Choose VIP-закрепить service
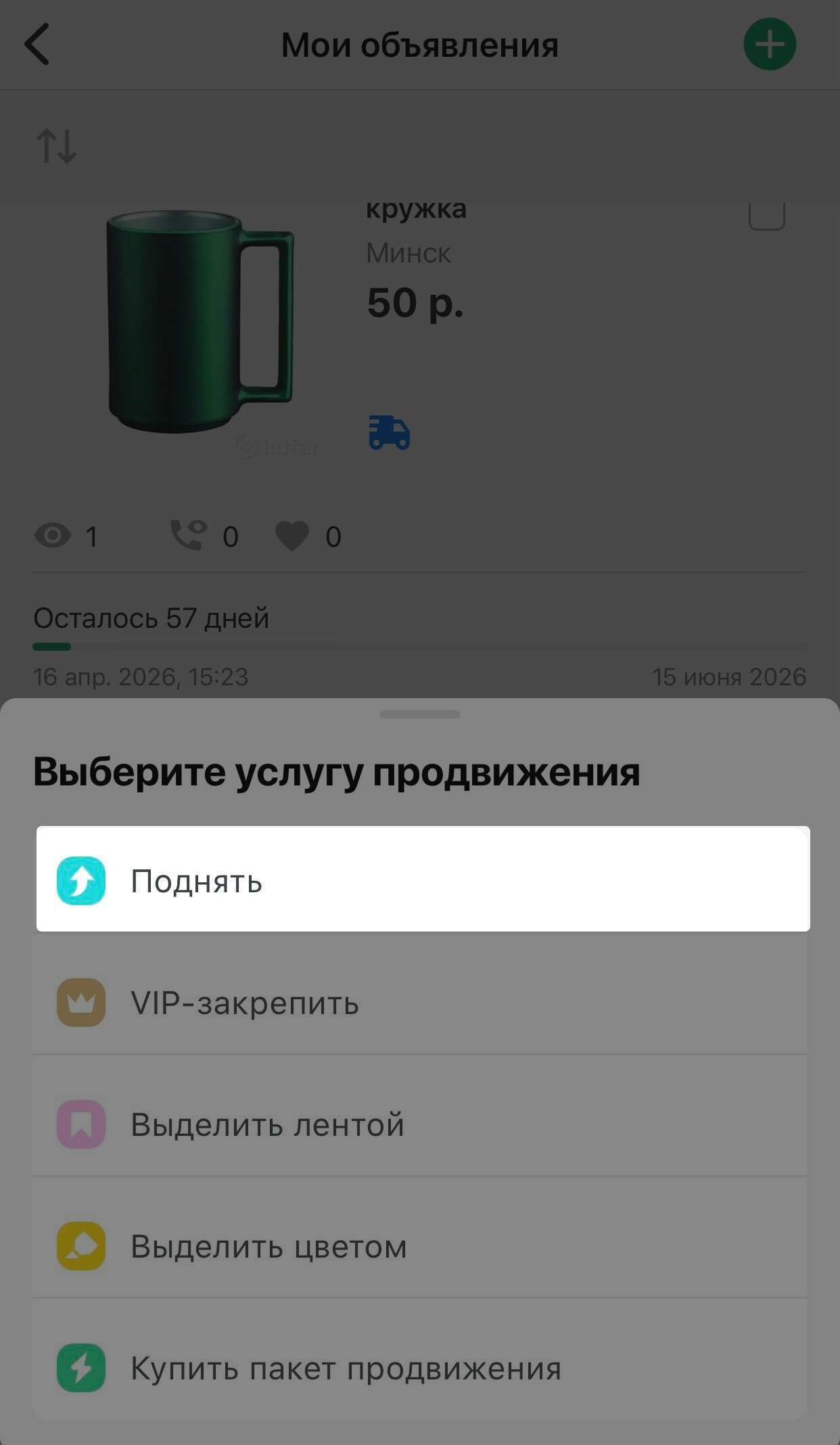Screen dimensions: 840x1445 [x=419, y=1002]
